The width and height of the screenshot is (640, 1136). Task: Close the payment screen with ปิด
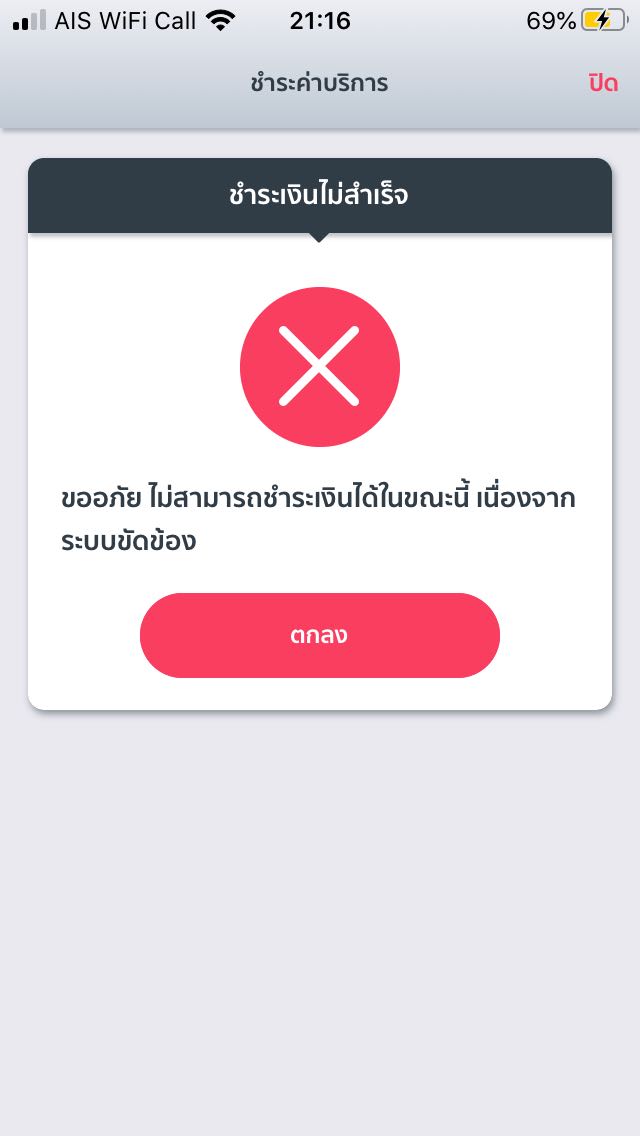click(x=603, y=83)
